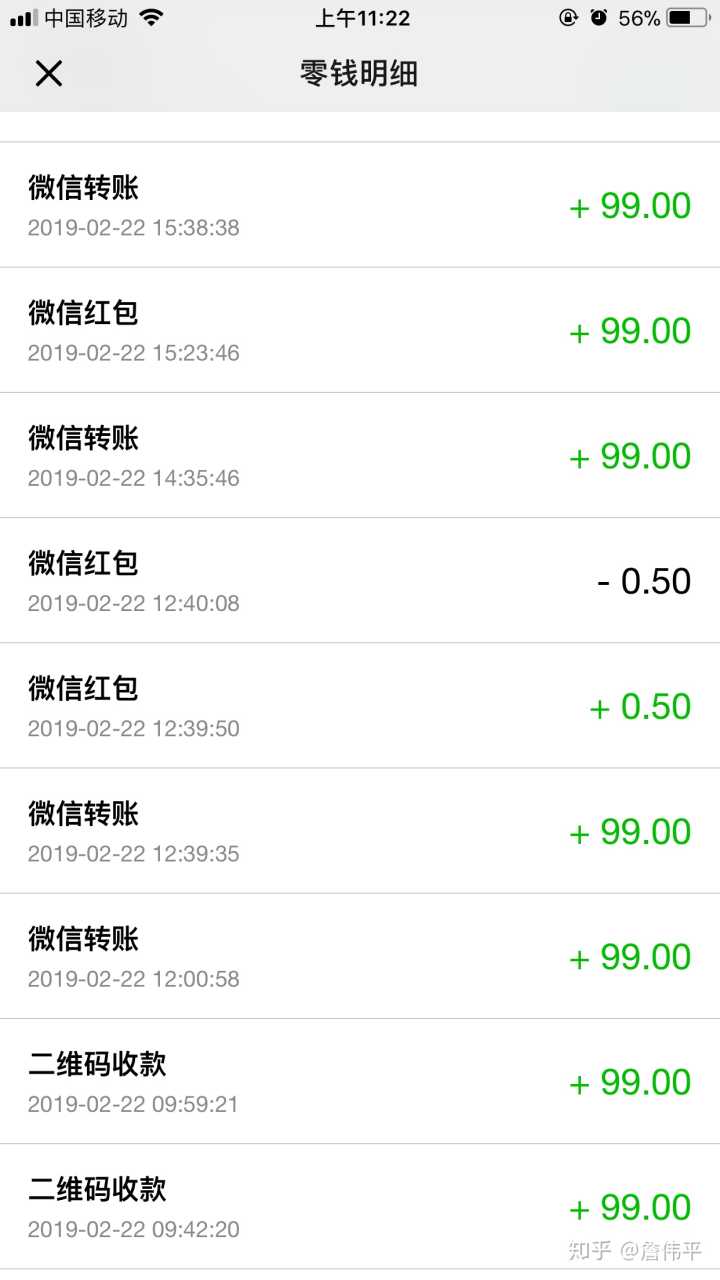View 二维码收款 entry at 09:42:20
Viewport: 720px width, 1280px height.
[x=360, y=1207]
